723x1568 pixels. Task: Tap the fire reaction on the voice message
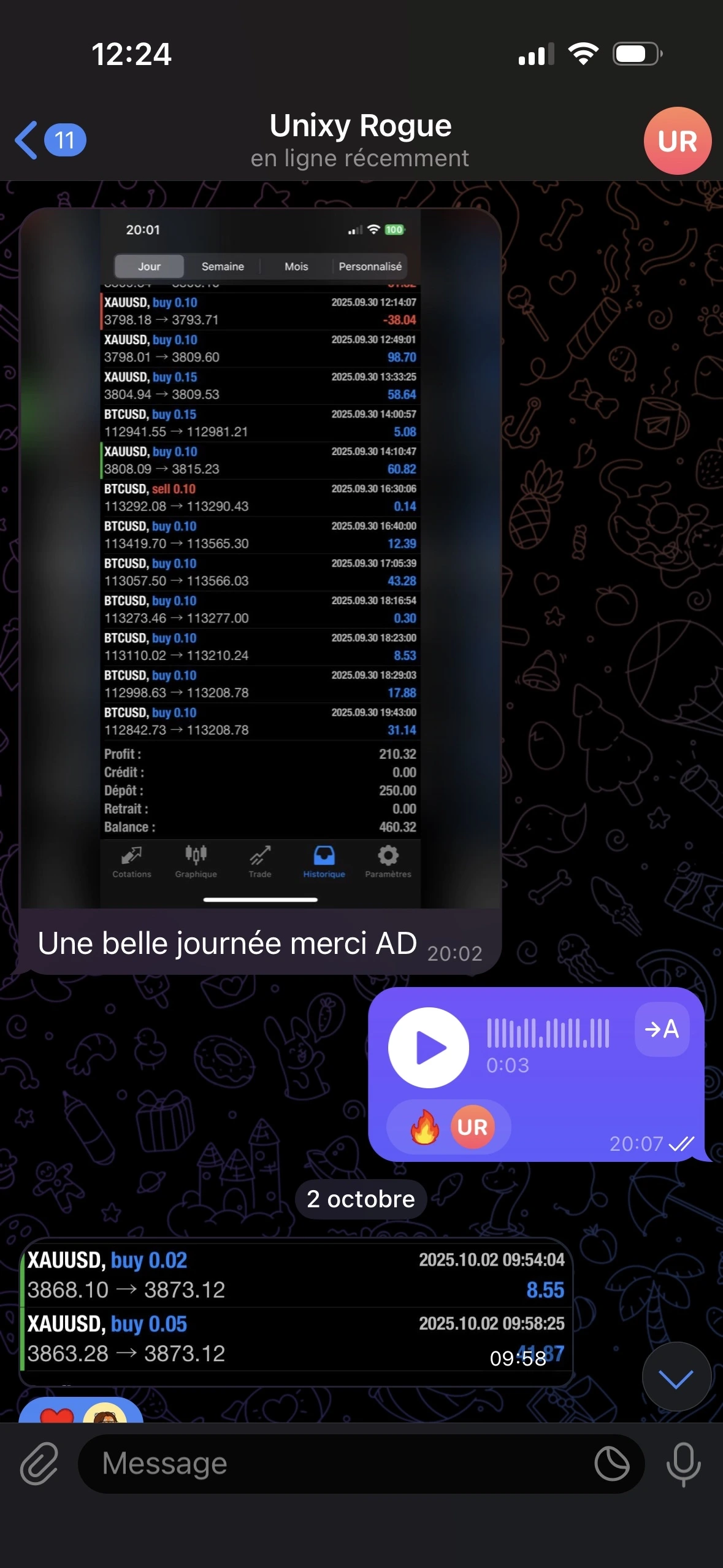[x=424, y=1128]
